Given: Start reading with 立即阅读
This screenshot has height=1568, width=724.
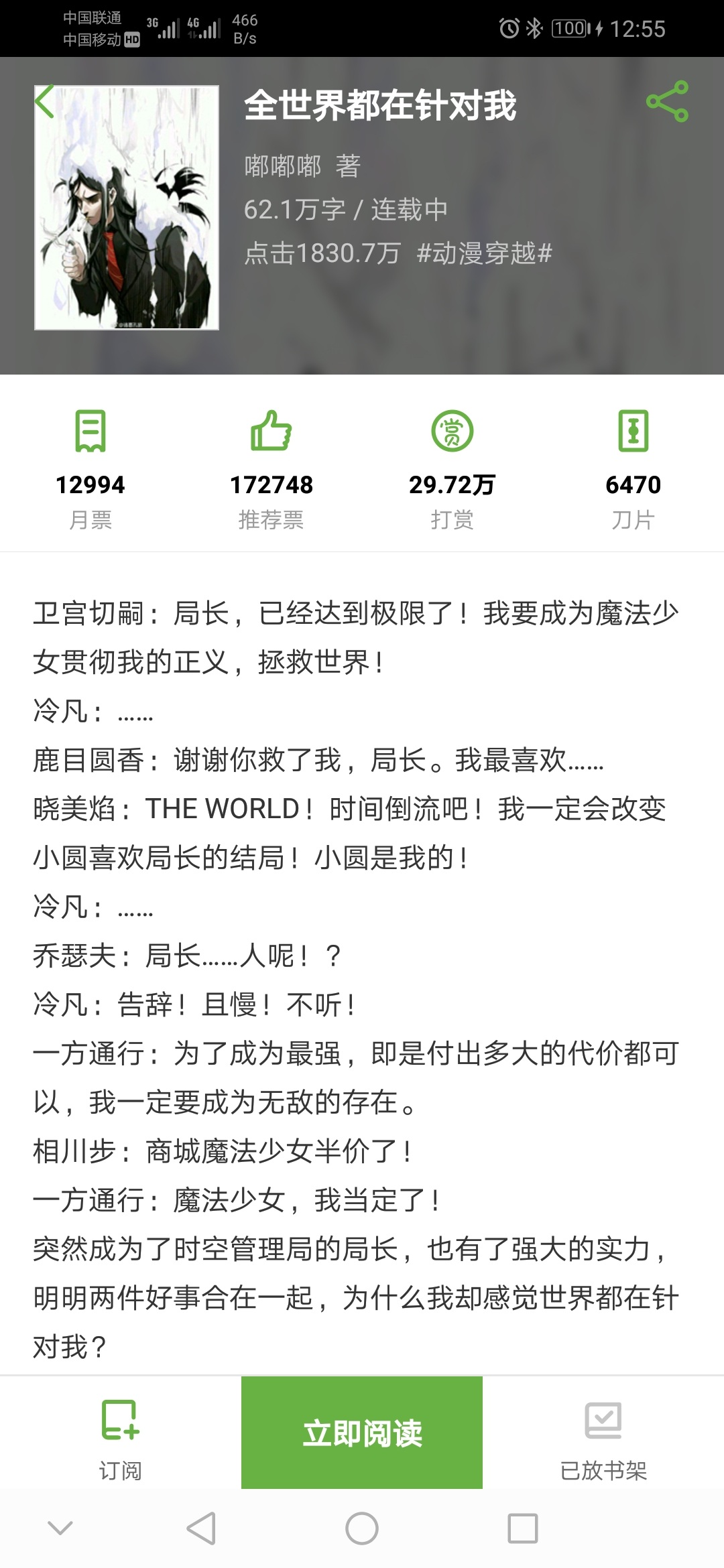Looking at the screenshot, I should click(362, 1433).
